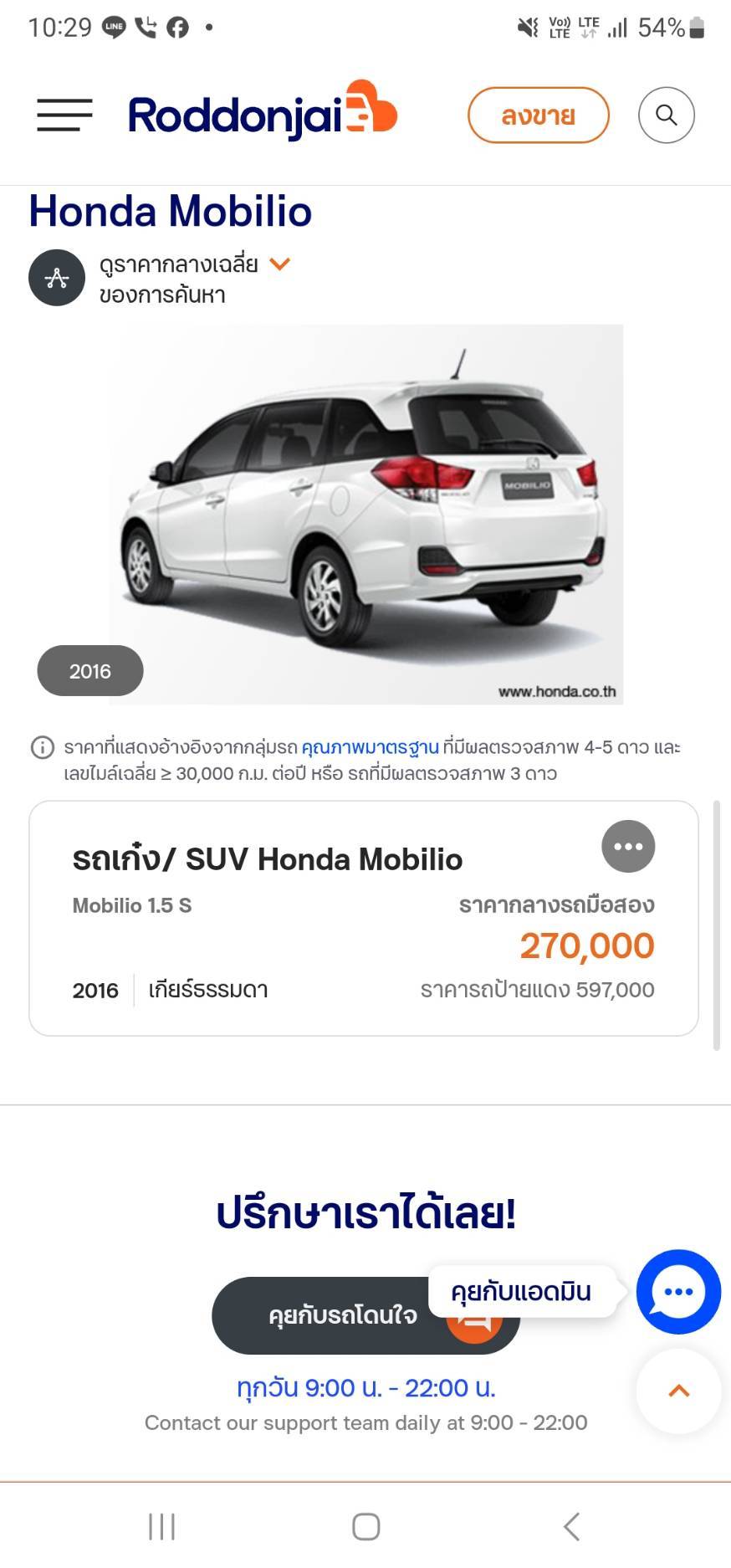Viewport: 731px width, 1568px height.
Task: Go back using system back button
Action: 571,1526
